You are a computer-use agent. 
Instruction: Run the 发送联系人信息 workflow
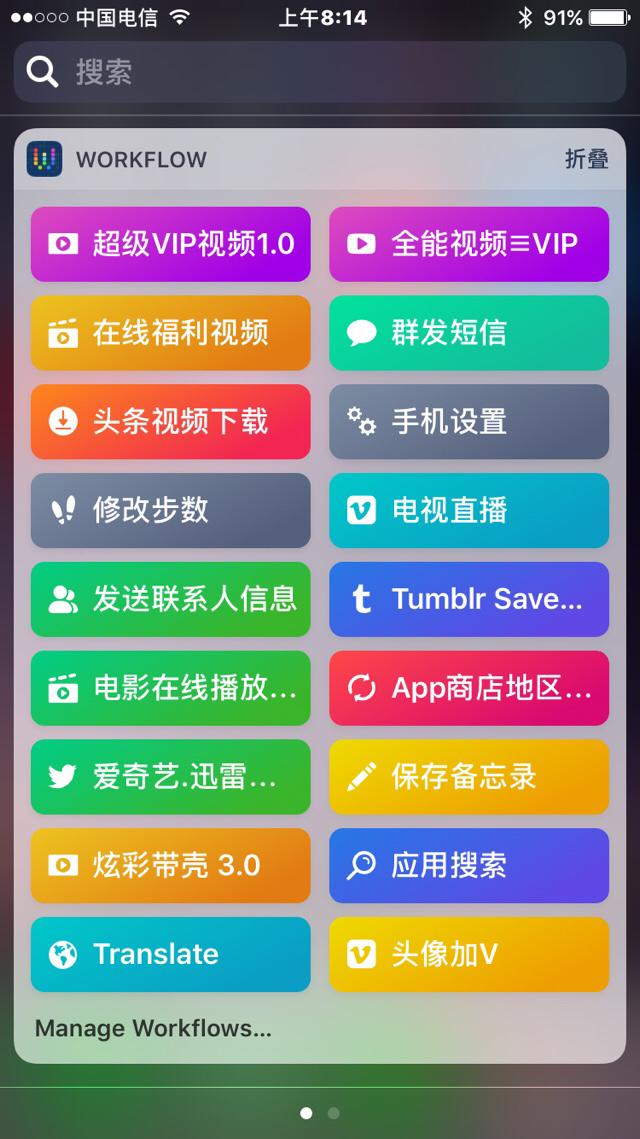(x=171, y=599)
